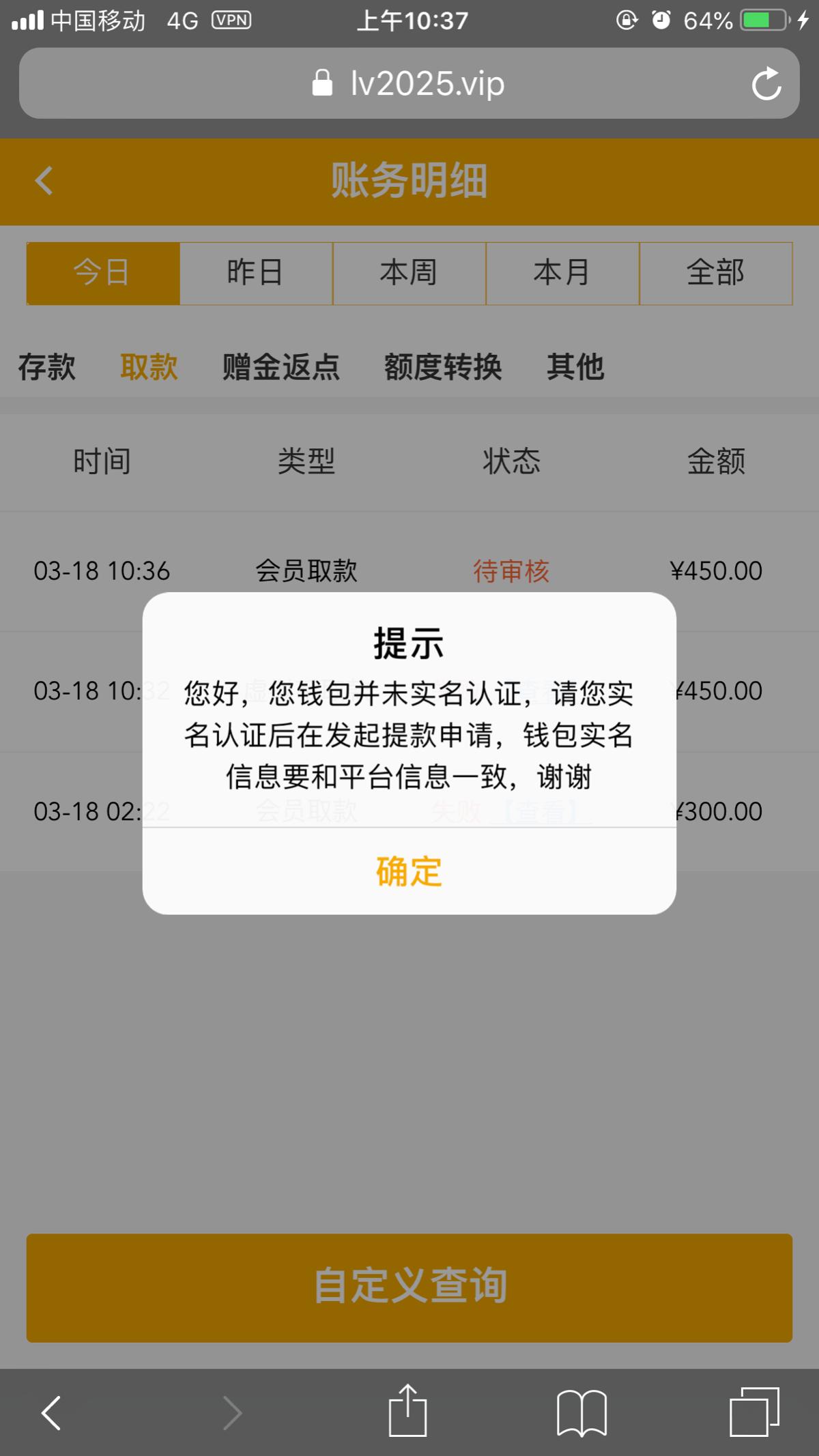Tap the address bar URL field
819x1456 pixels.
[430, 83]
